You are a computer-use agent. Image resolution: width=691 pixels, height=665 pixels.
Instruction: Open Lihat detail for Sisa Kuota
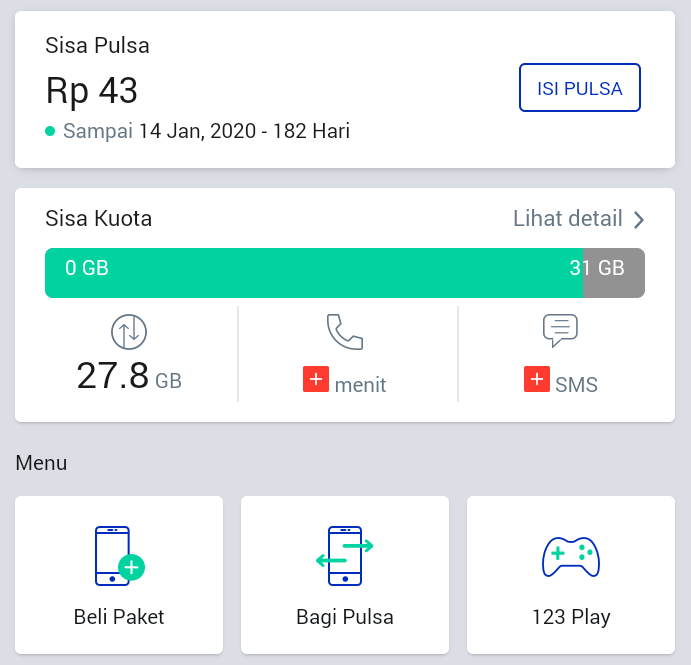click(x=578, y=219)
